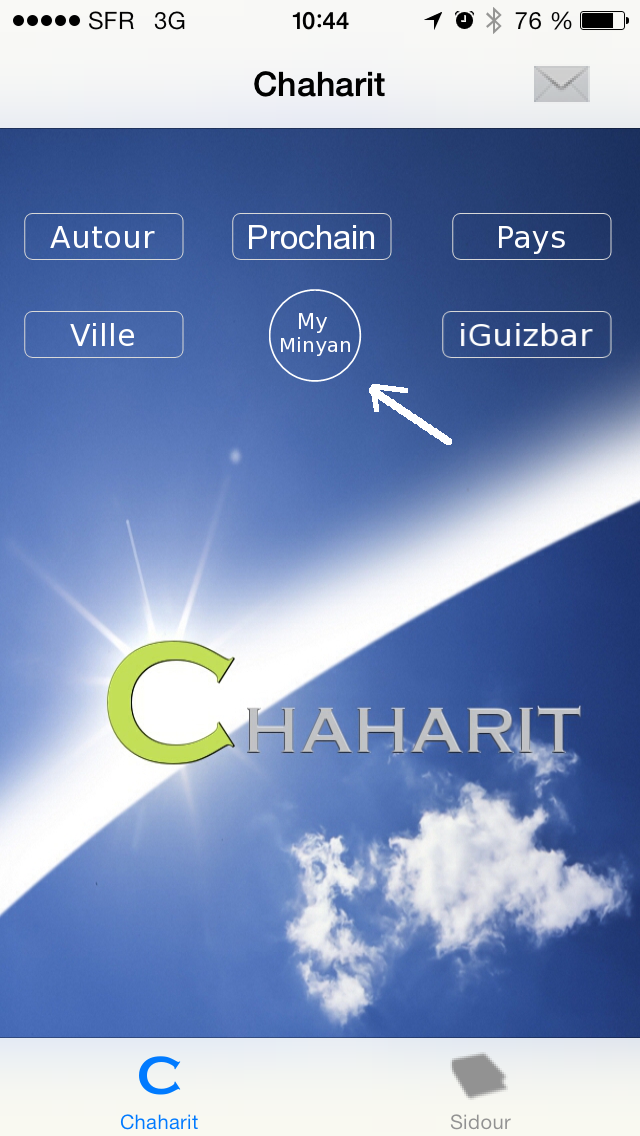Select the Pays button
The width and height of the screenshot is (640, 1136).
[531, 236]
